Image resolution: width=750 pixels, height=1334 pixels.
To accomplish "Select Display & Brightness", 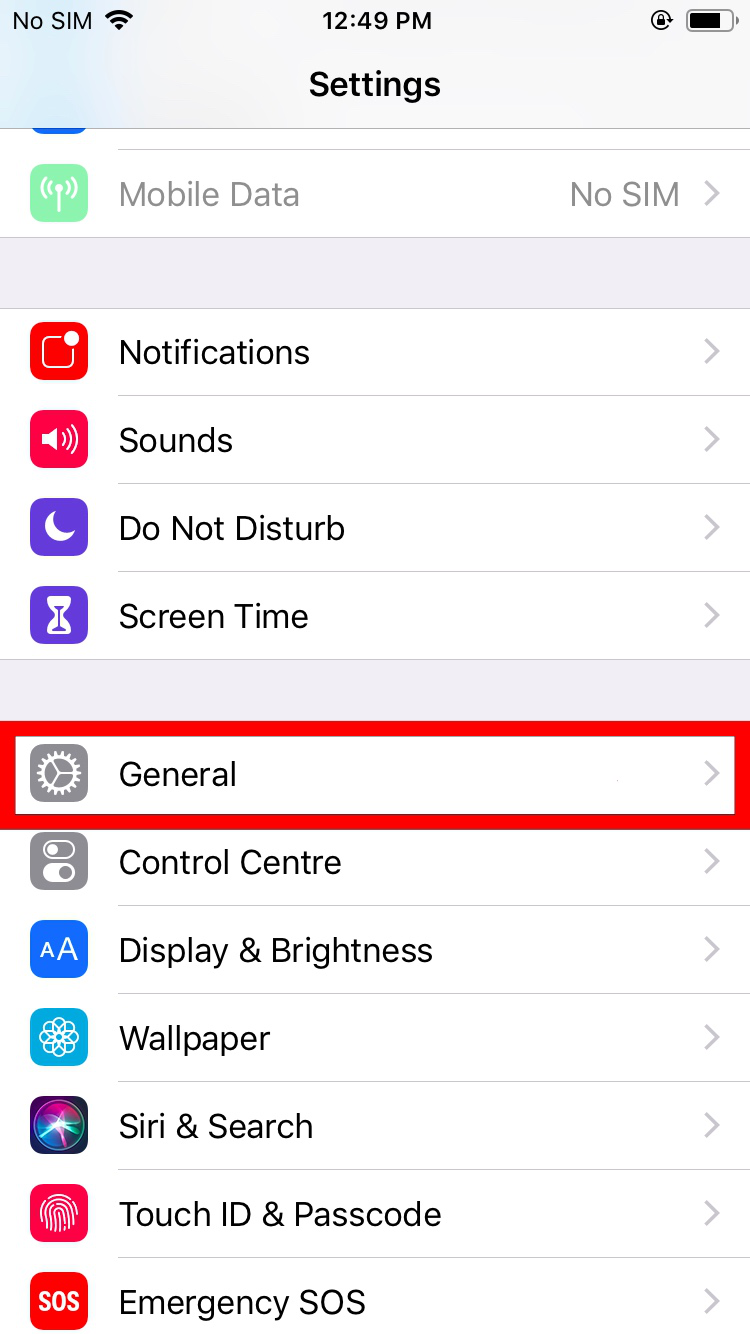I will click(375, 950).
